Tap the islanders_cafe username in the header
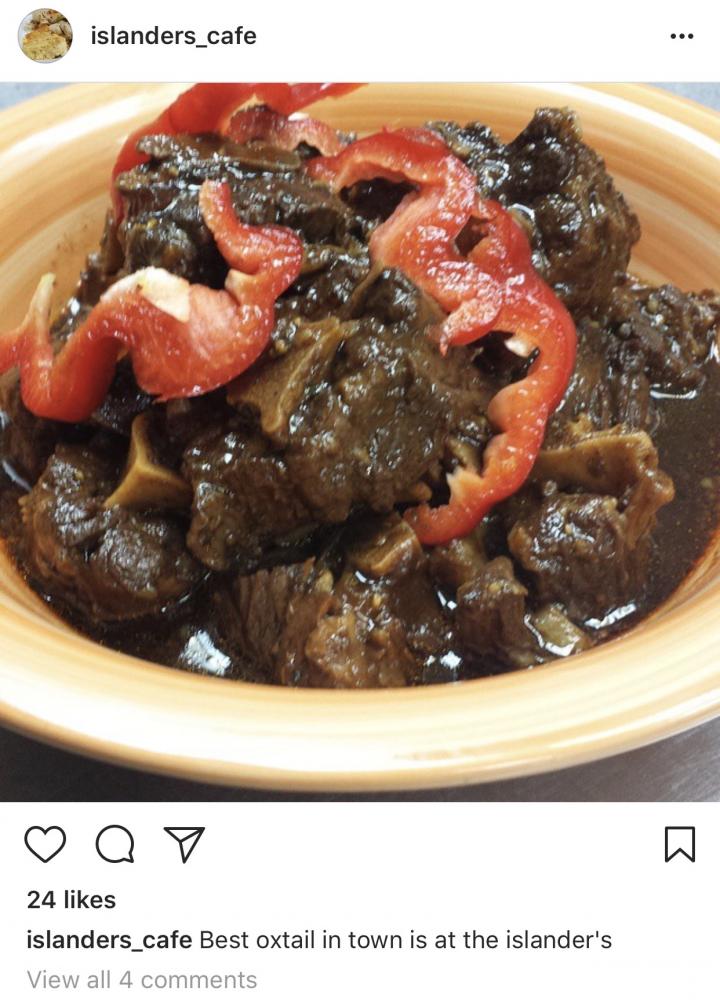The height and width of the screenshot is (1002, 720). click(x=173, y=36)
